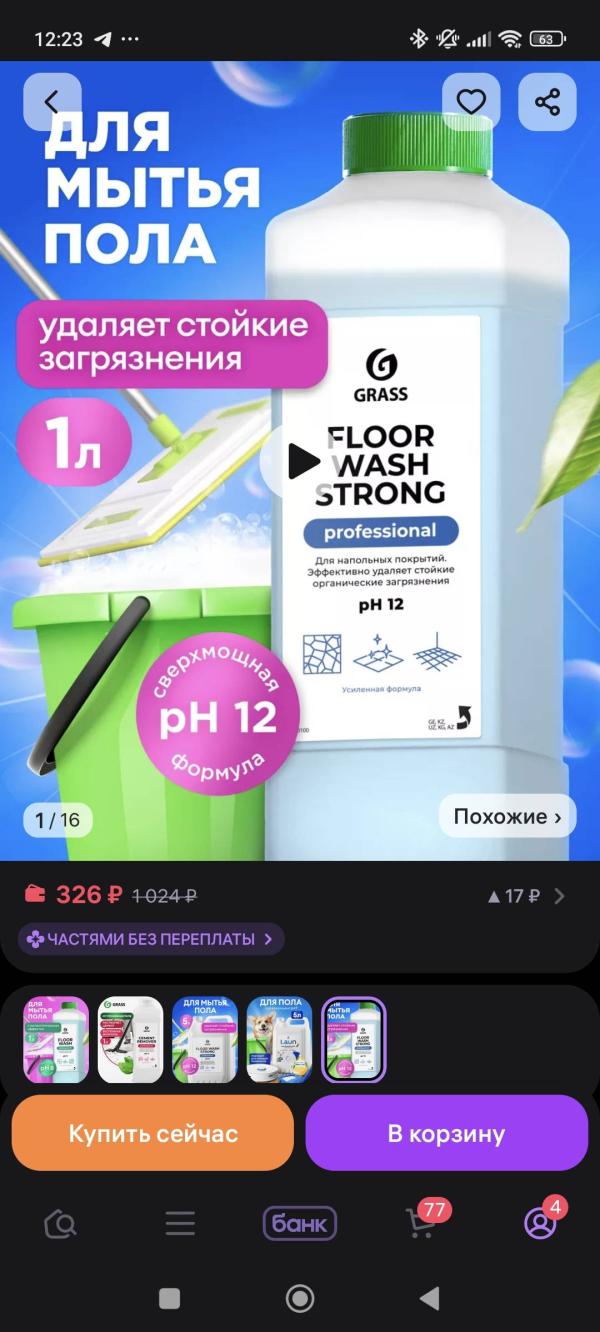The image size is (600, 1332).
Task: Play the product video
Action: tap(299, 461)
